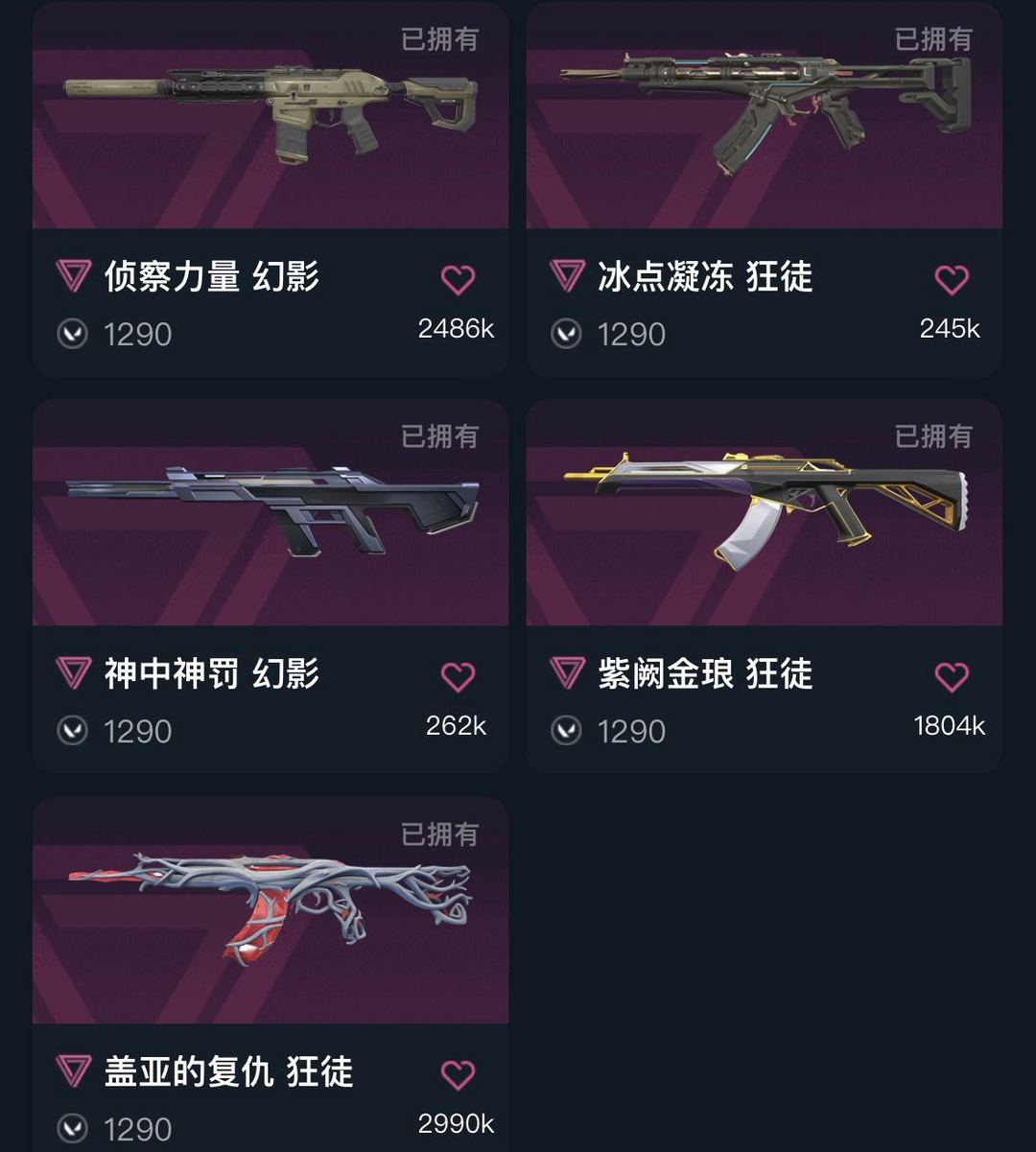Like the 侦察力量 幻影 skin
The width and height of the screenshot is (1036, 1152).
458,279
